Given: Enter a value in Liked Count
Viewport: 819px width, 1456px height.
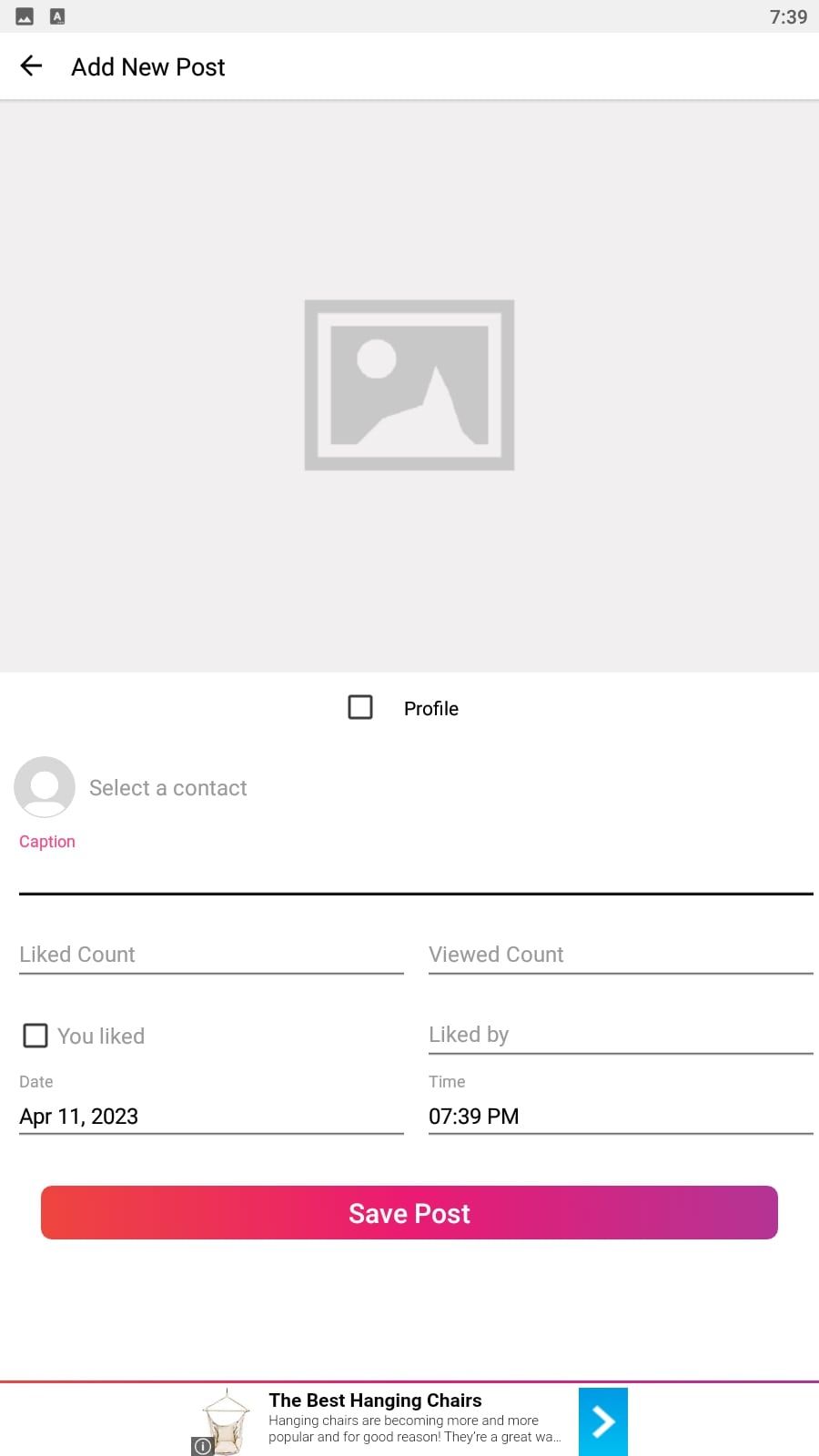Looking at the screenshot, I should pos(211,955).
